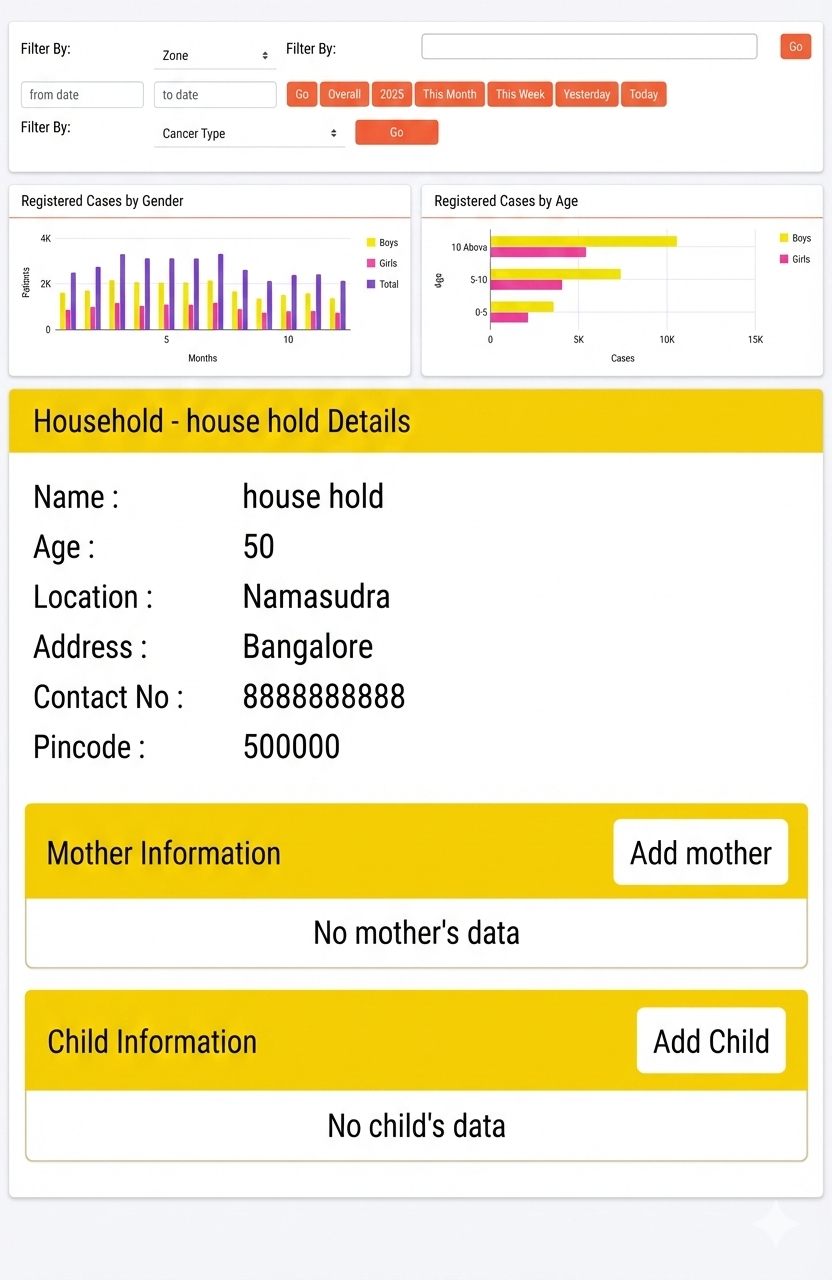Tap Go beside Cancer Type
Viewport: 832px width, 1280px height.
[x=396, y=133]
